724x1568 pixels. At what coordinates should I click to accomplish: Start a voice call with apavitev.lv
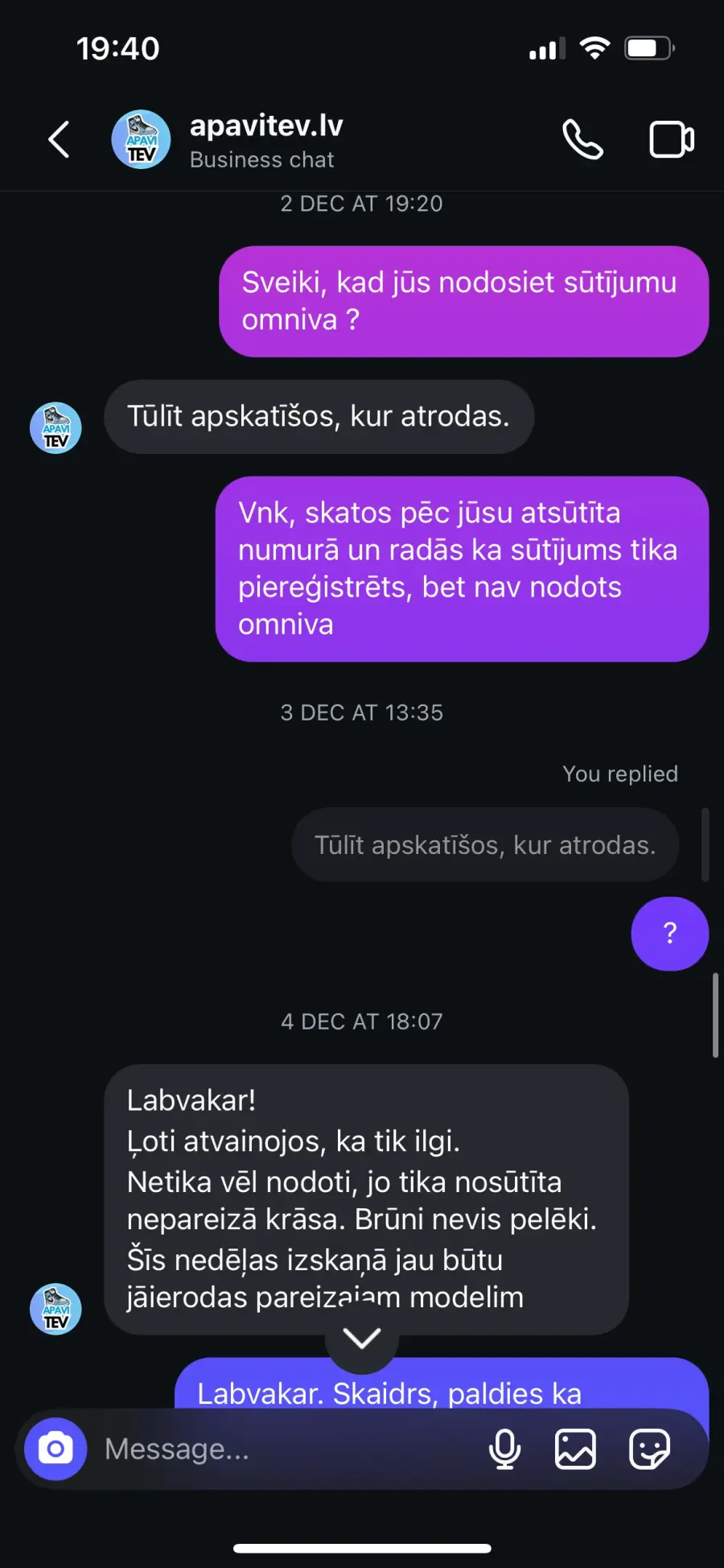coord(582,140)
